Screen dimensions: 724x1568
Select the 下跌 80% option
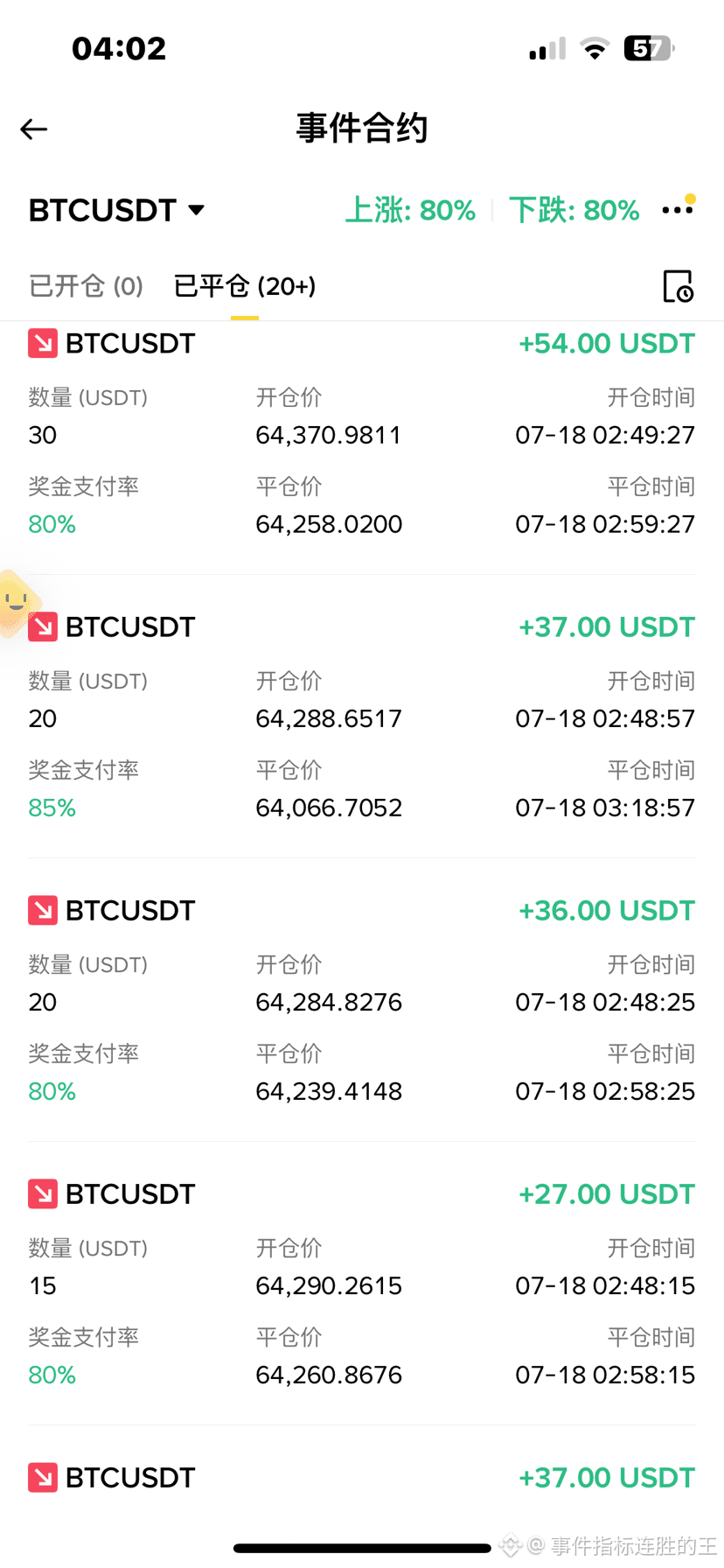pos(574,211)
